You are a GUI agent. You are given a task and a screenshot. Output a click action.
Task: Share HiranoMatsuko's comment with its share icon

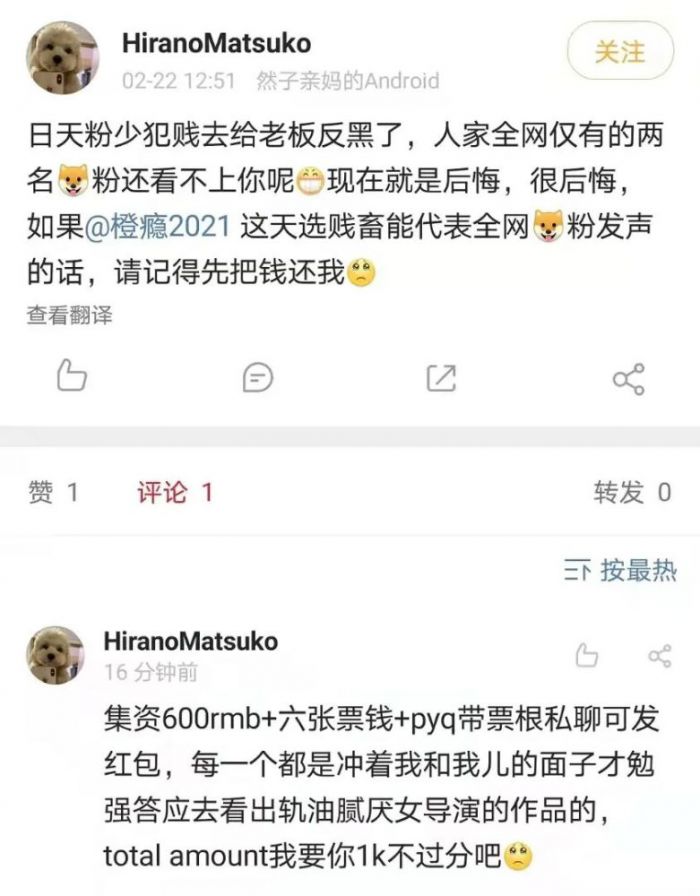pos(660,656)
